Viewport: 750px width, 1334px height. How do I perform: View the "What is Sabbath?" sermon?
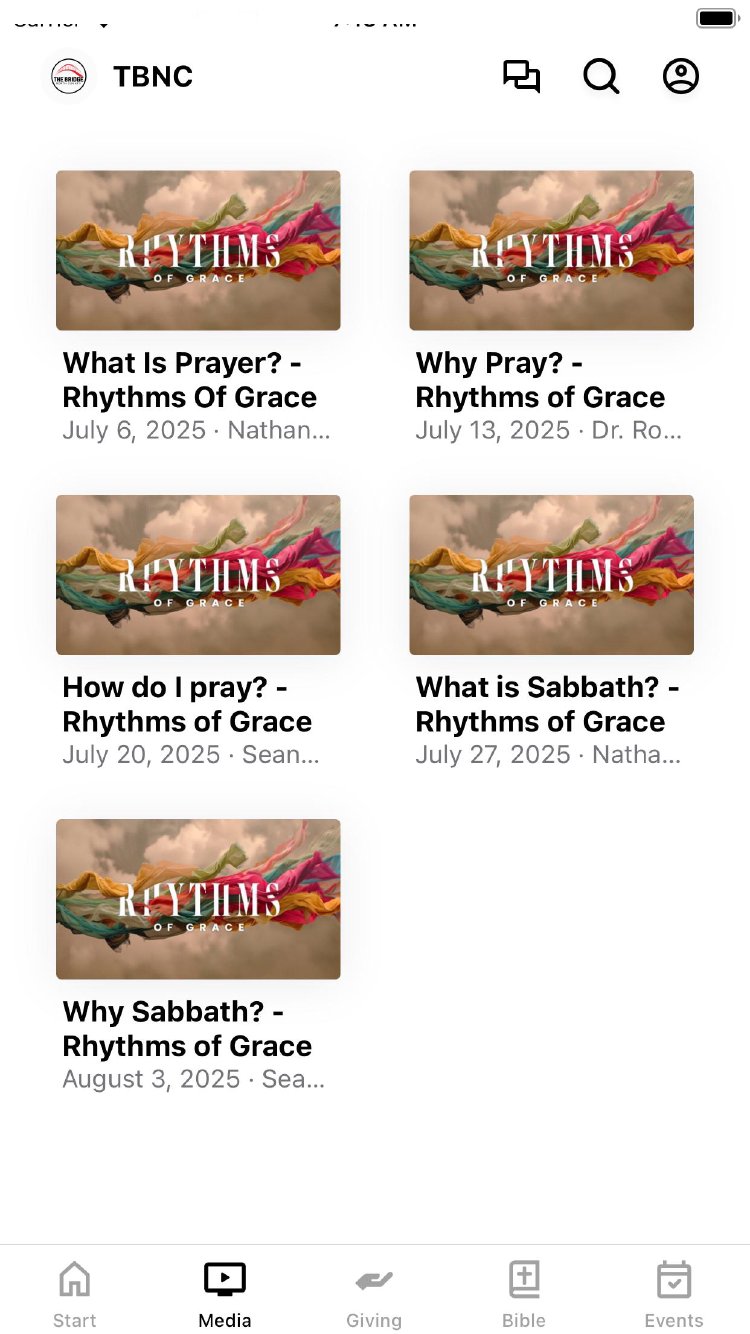(x=551, y=575)
